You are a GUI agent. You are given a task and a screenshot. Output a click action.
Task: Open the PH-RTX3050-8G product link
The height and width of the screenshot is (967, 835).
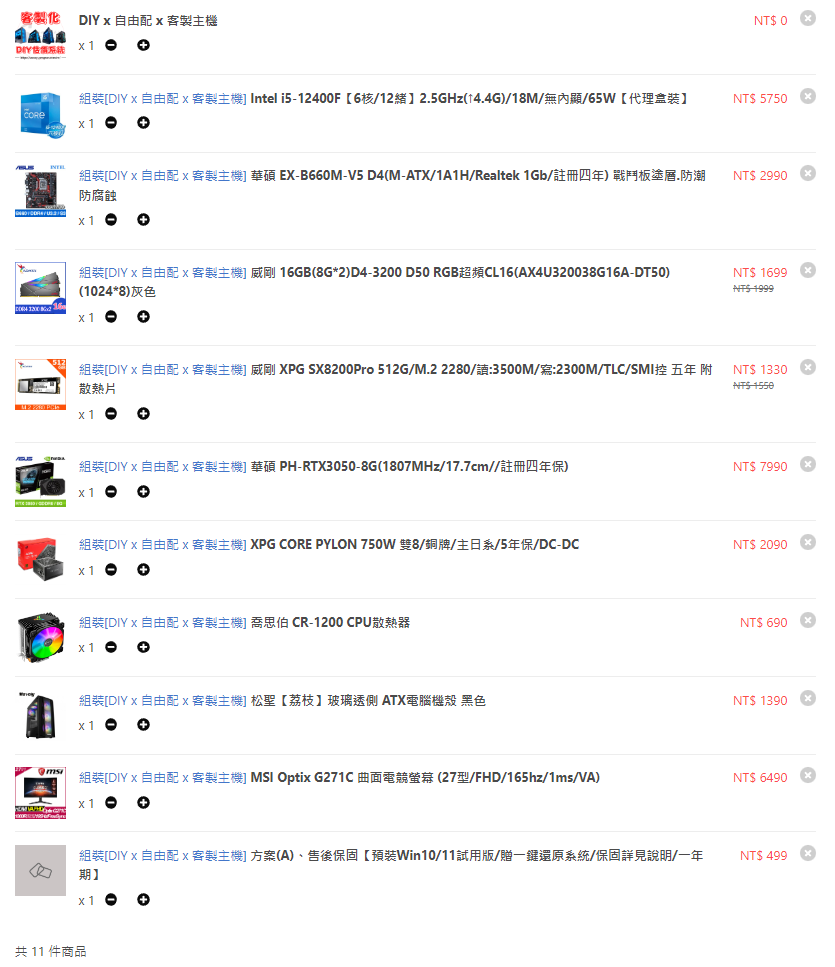point(324,466)
